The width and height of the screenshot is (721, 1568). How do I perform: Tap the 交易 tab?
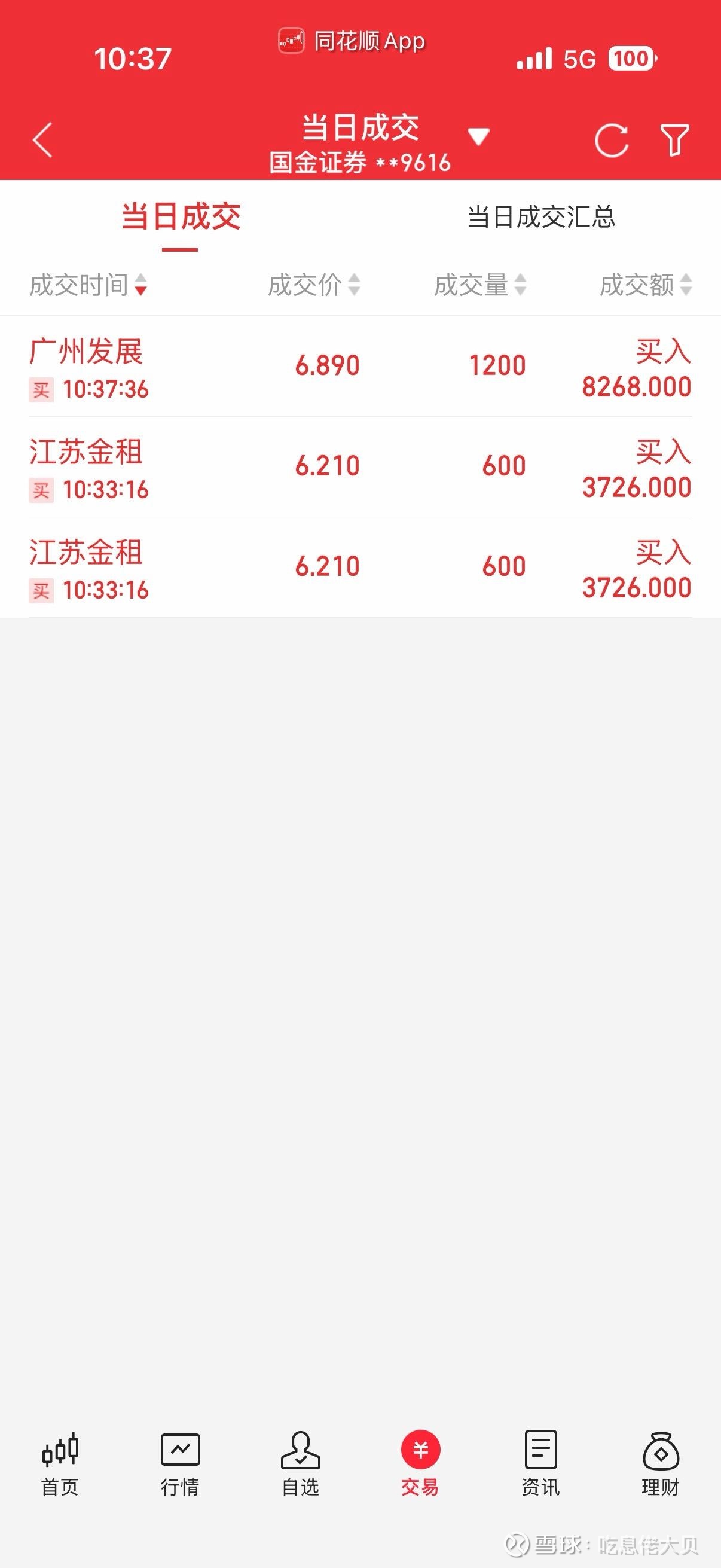(420, 1464)
